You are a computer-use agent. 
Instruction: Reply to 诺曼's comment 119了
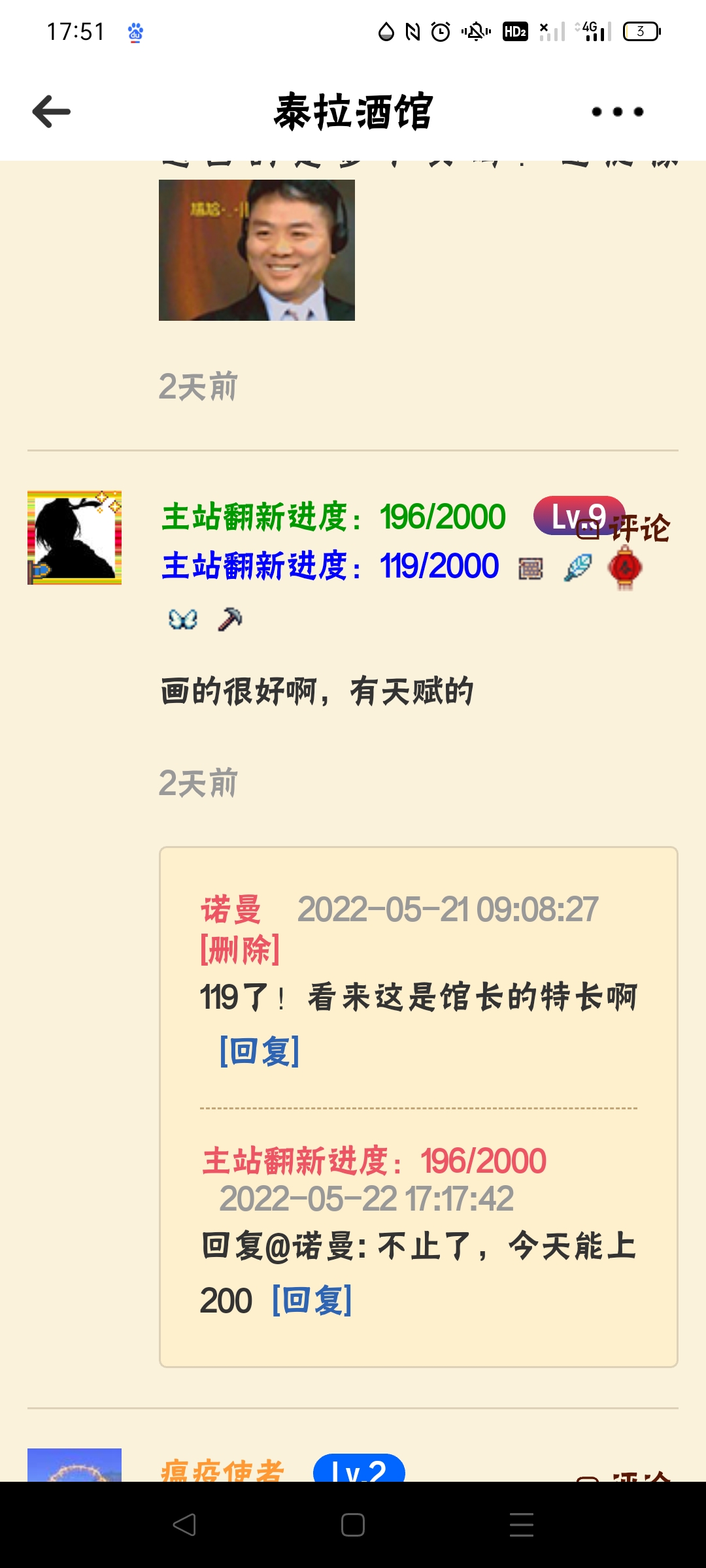pyautogui.click(x=260, y=1051)
